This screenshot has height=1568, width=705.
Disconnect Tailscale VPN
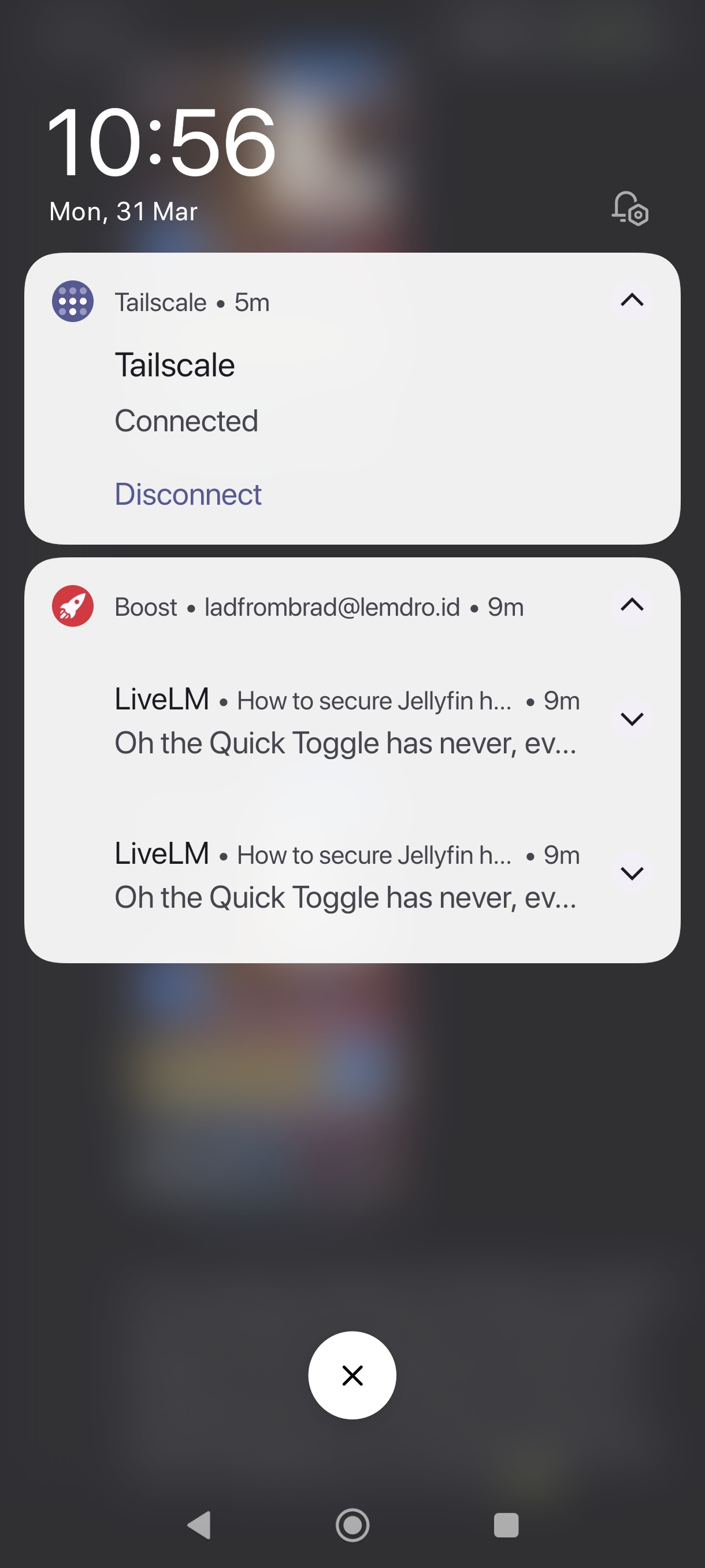point(188,494)
